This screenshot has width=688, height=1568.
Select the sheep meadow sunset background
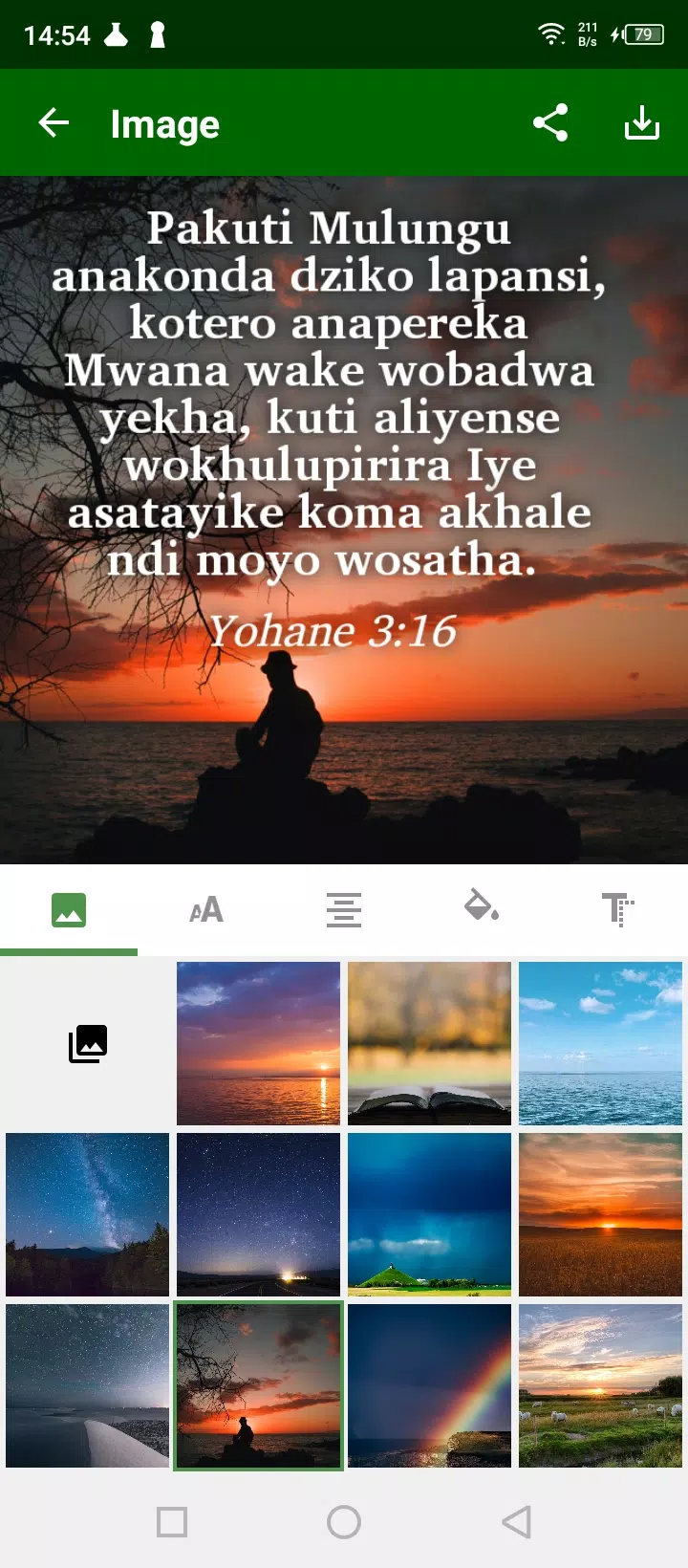(x=600, y=1385)
